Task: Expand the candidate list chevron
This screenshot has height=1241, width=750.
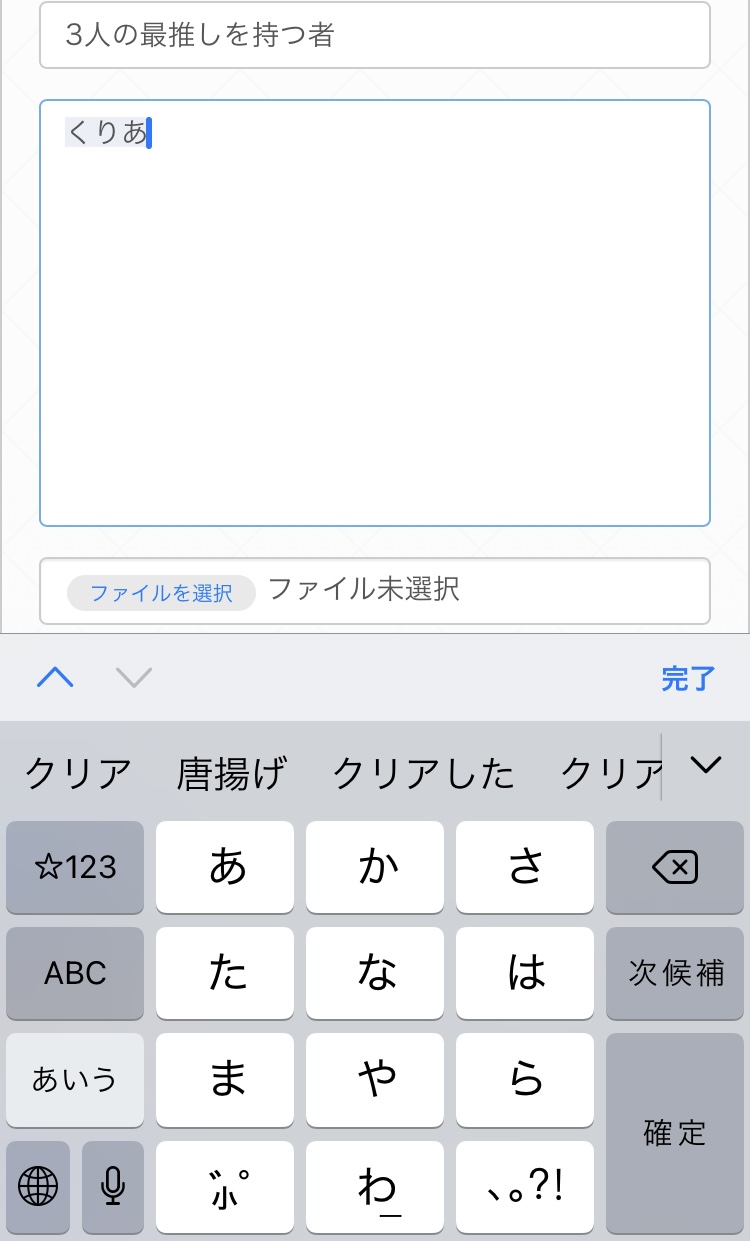Action: (706, 766)
